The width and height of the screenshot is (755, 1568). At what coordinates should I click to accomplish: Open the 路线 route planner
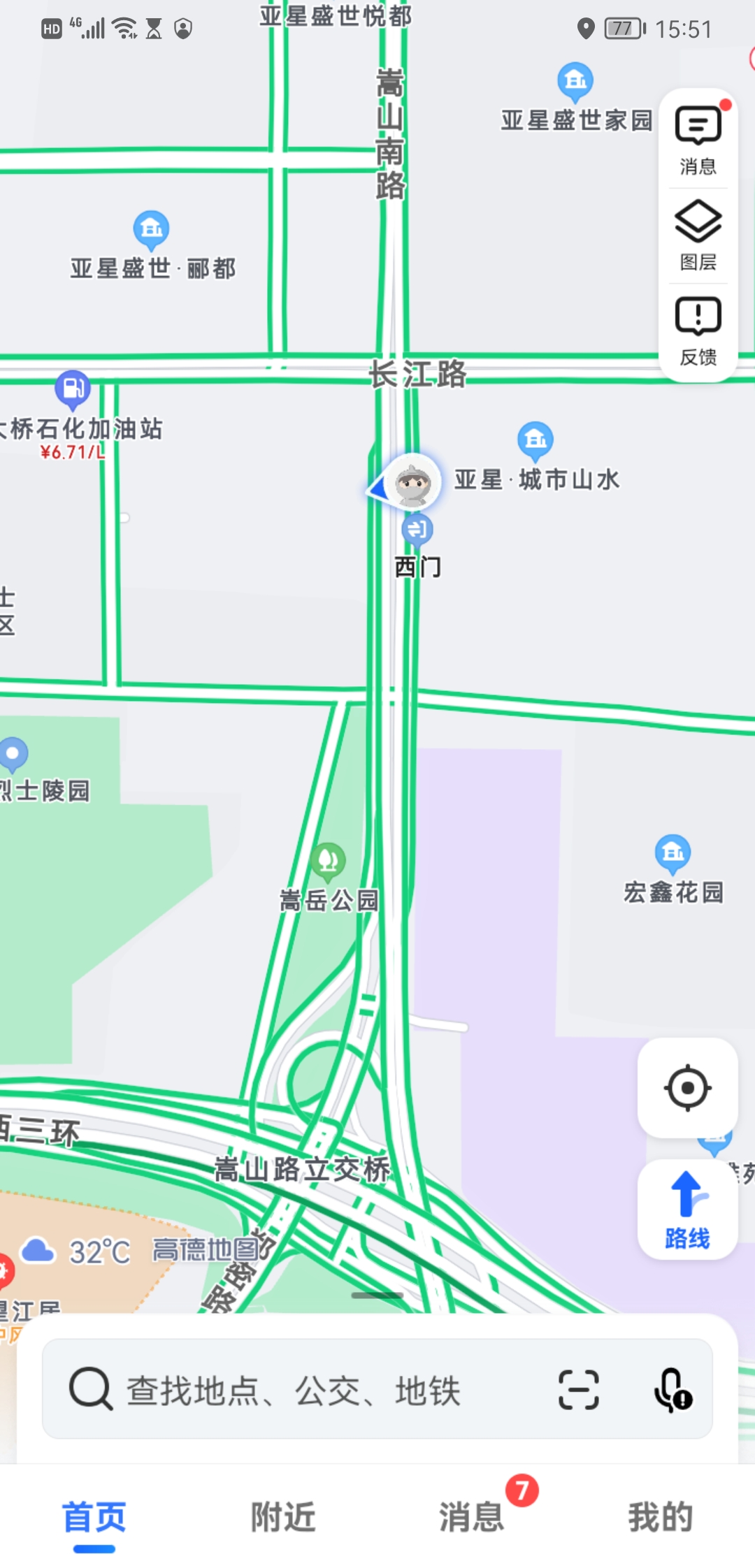tap(688, 1210)
